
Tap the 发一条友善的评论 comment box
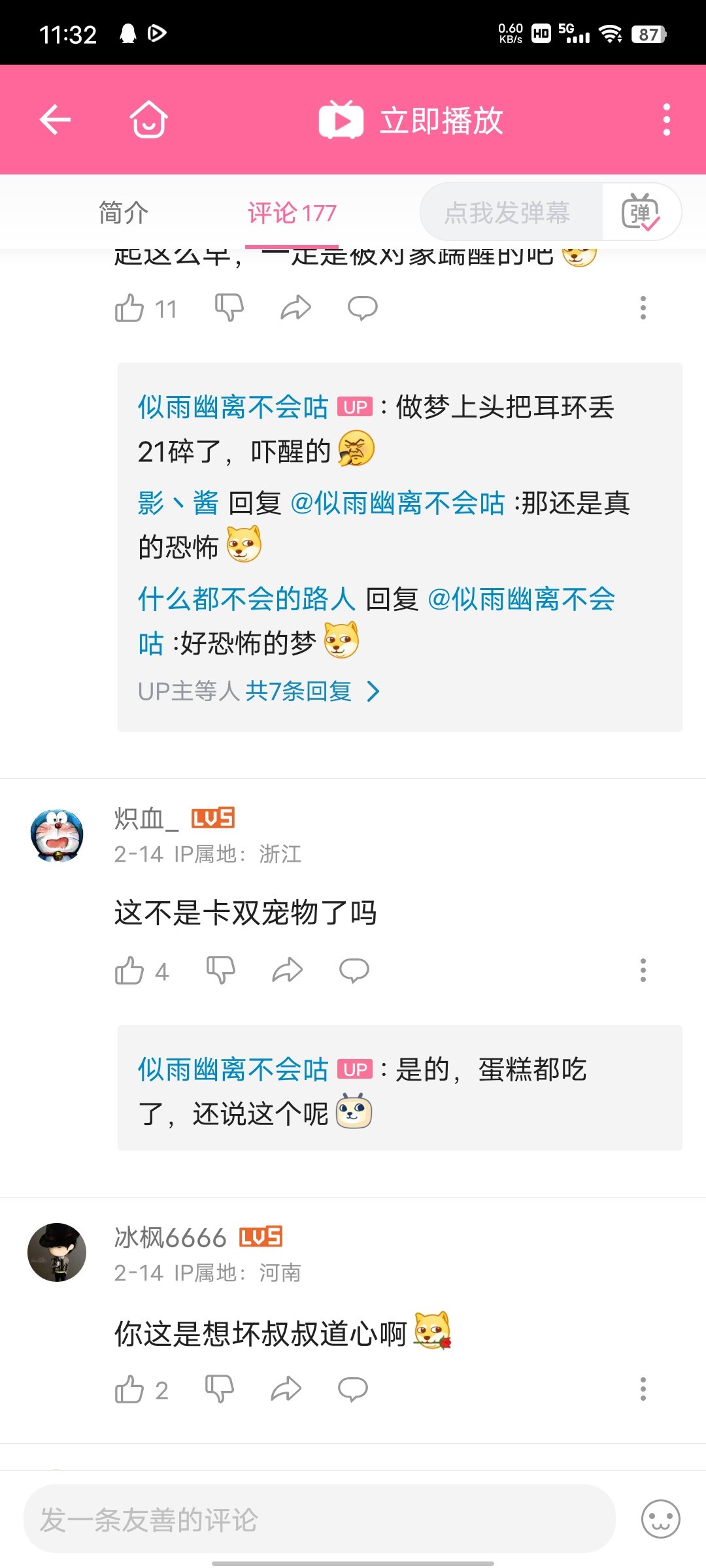(320, 1519)
